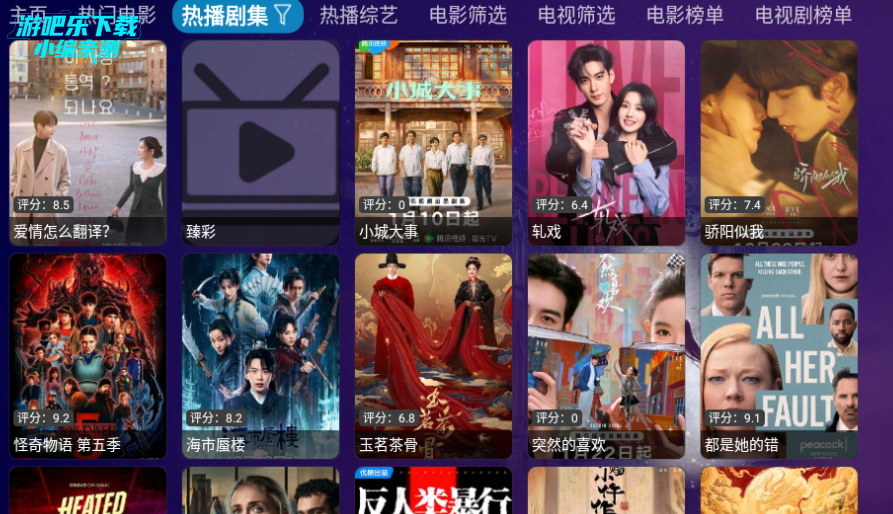
Task: Open the series 小城大事
Action: [x=433, y=142]
